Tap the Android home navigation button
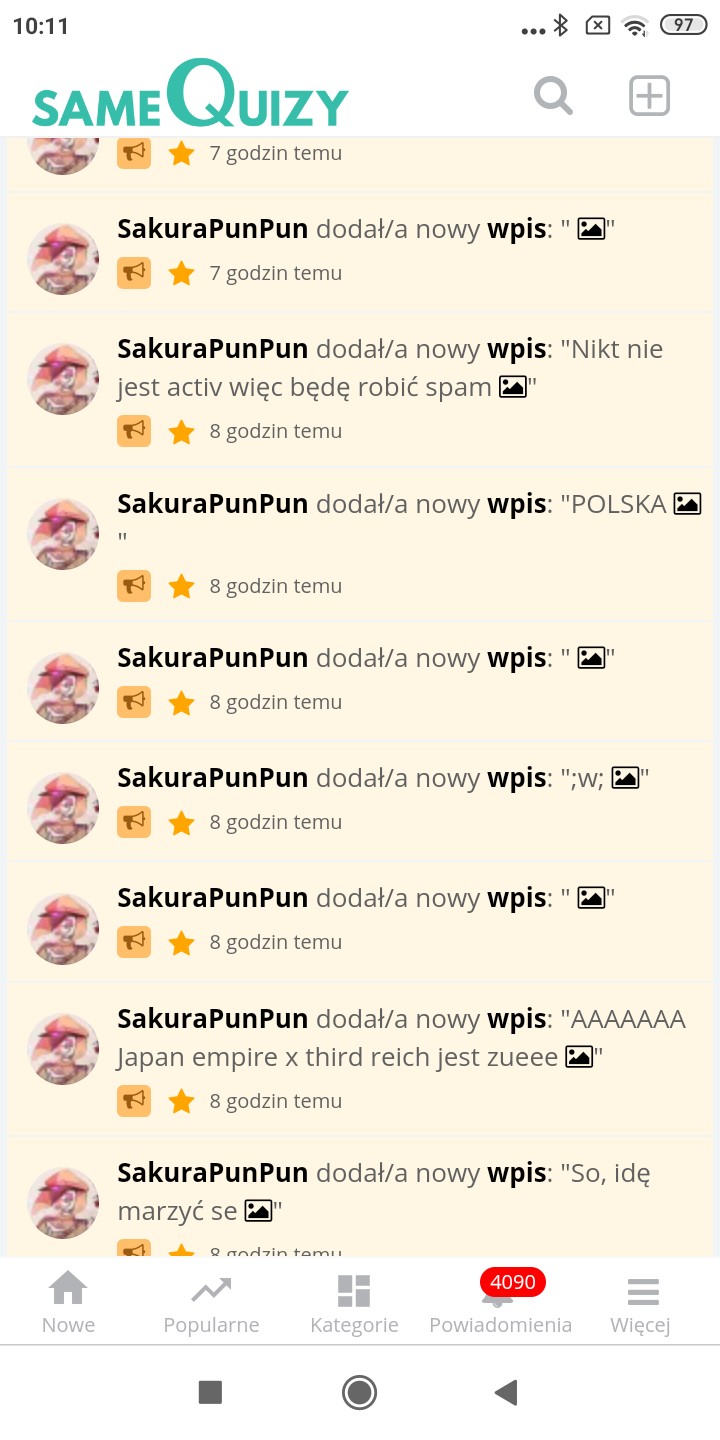Image resolution: width=720 pixels, height=1440 pixels. (359, 1392)
